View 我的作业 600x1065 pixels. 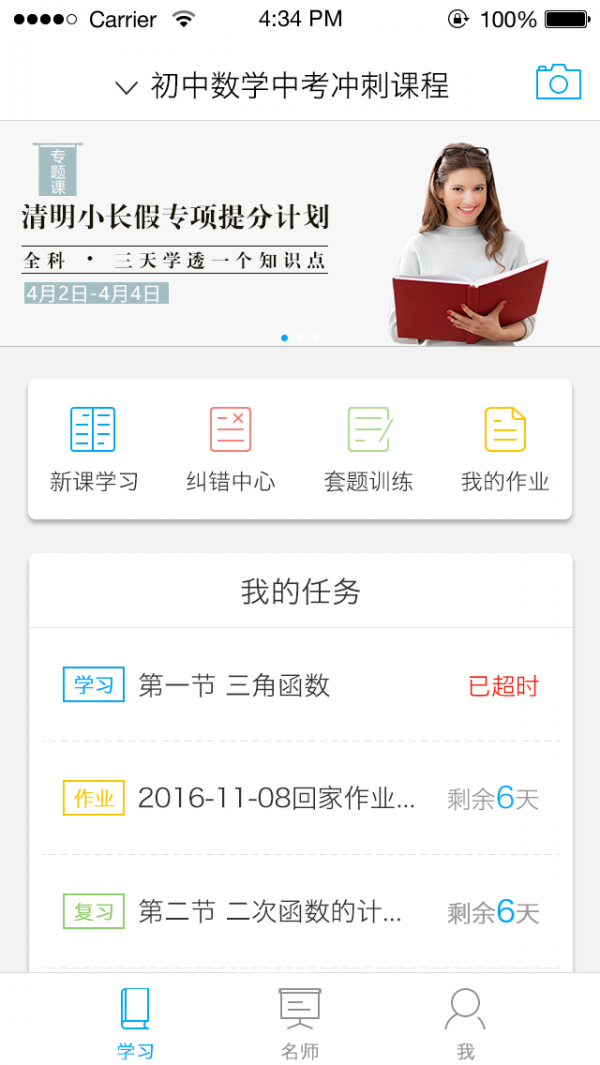click(505, 449)
